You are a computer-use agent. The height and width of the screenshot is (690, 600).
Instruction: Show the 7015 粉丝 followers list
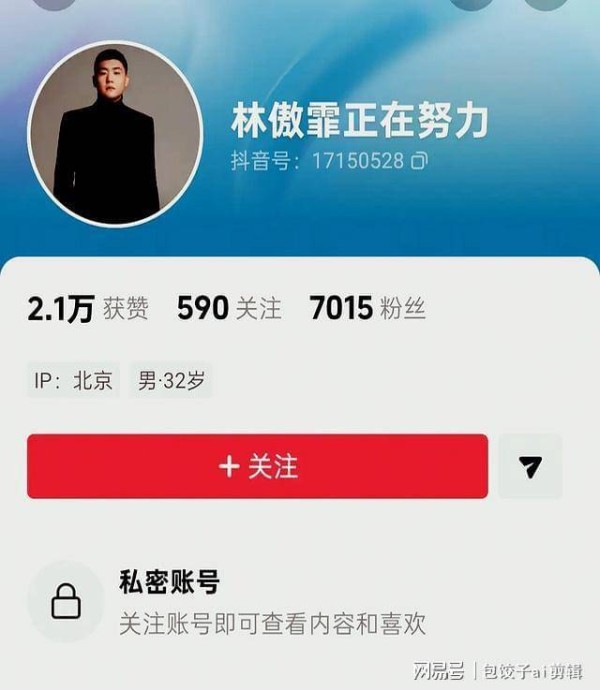tap(367, 309)
